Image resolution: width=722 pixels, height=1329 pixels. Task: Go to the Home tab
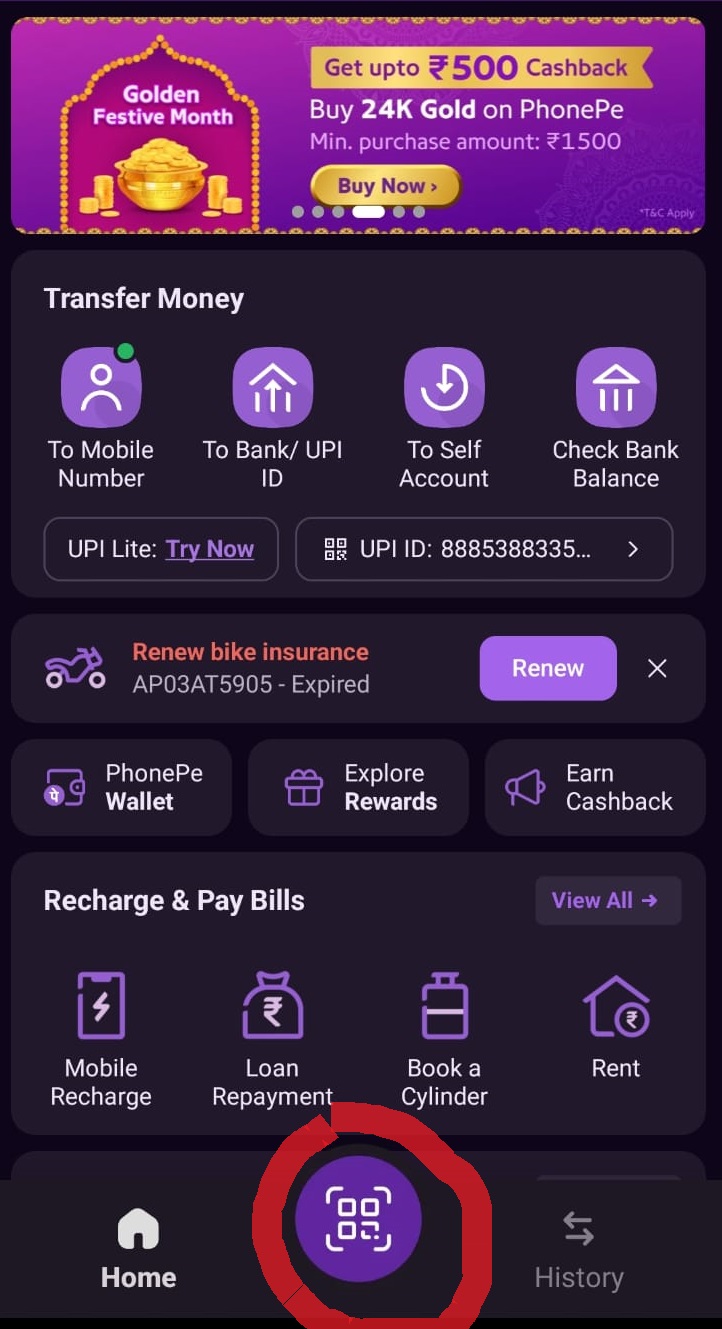(138, 1250)
